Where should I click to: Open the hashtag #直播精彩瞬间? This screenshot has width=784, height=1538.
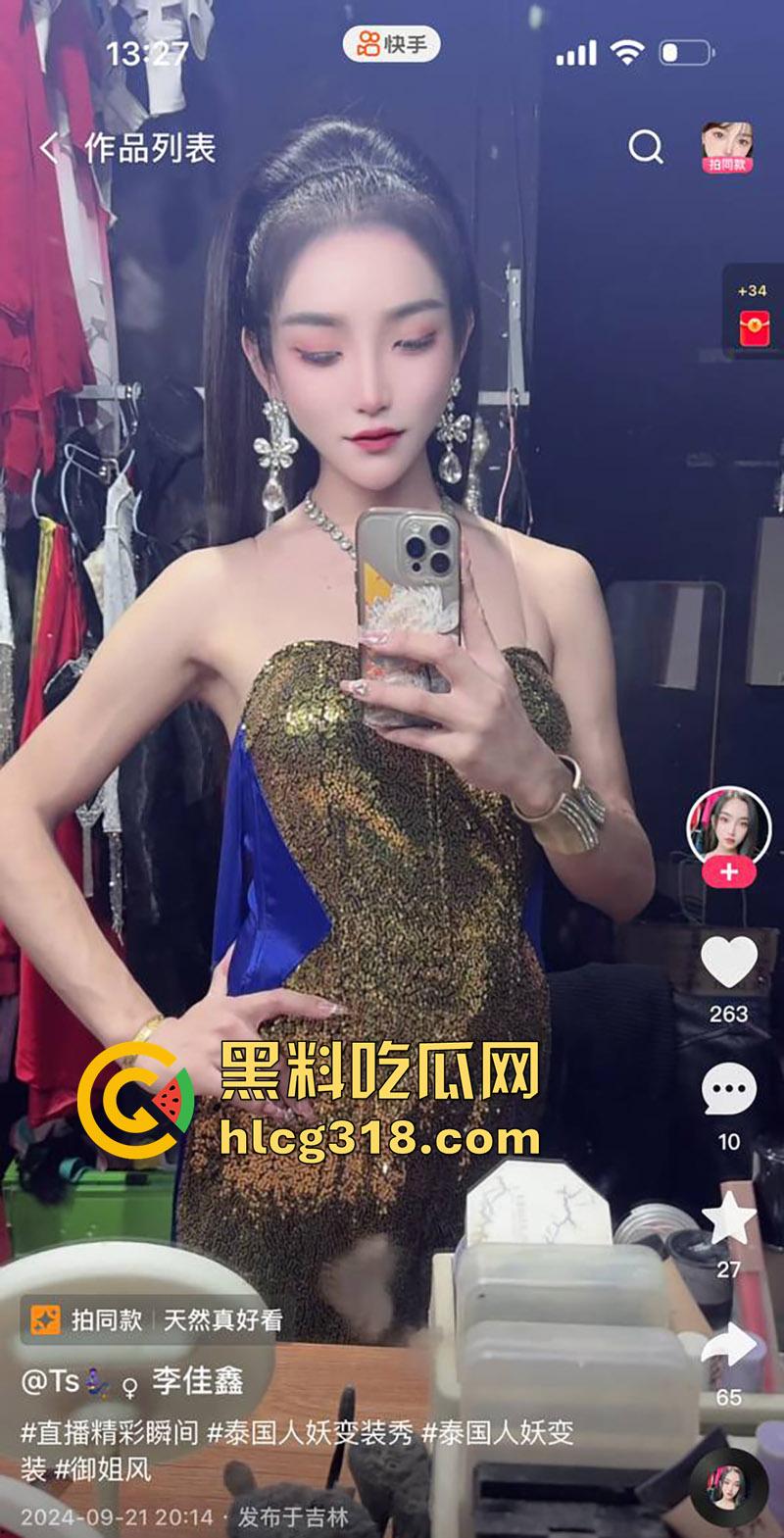coord(110,1433)
